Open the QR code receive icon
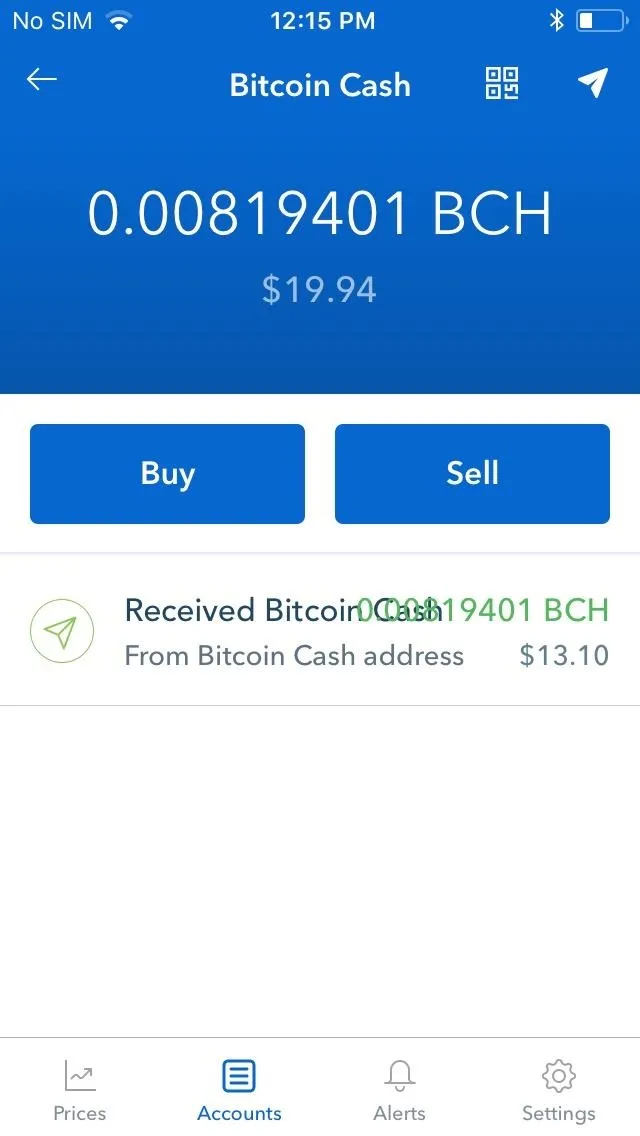The width and height of the screenshot is (640, 1136). coord(502,83)
